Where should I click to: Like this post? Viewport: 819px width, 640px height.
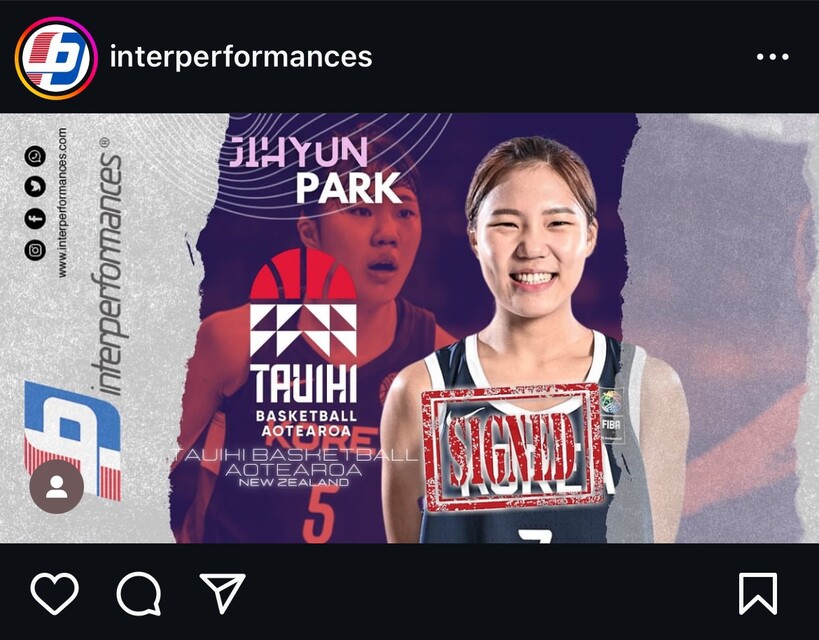click(55, 593)
